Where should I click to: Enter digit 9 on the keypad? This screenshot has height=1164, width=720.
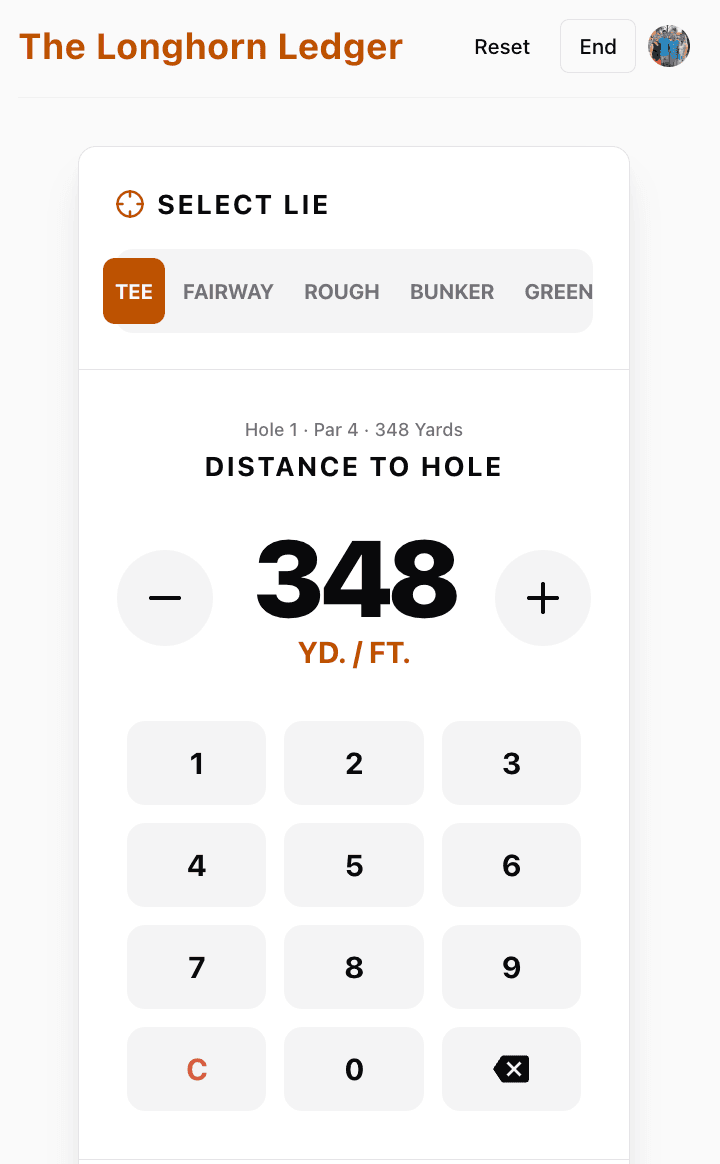click(x=511, y=968)
